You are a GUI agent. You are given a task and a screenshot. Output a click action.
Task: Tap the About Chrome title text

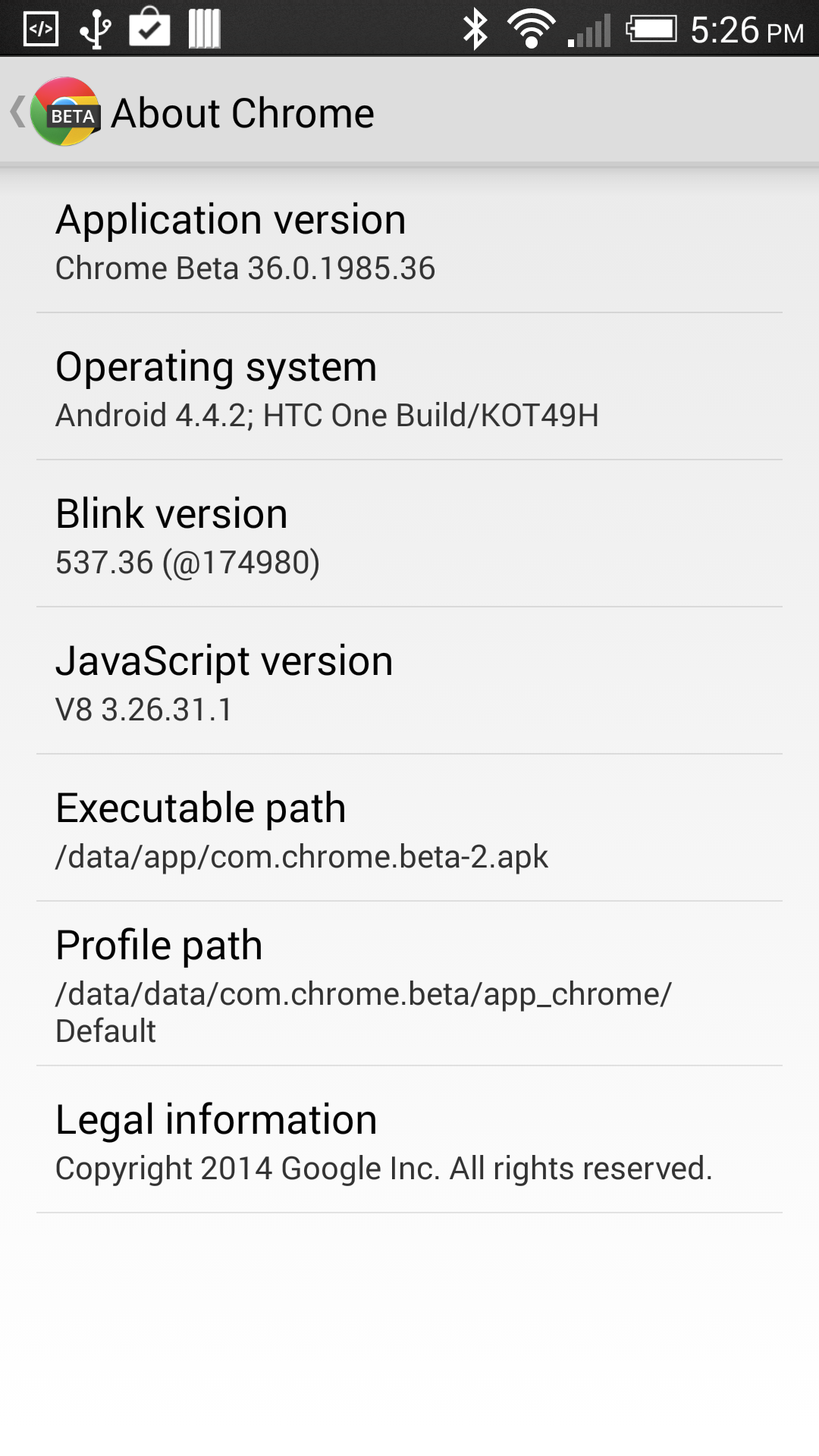[243, 112]
